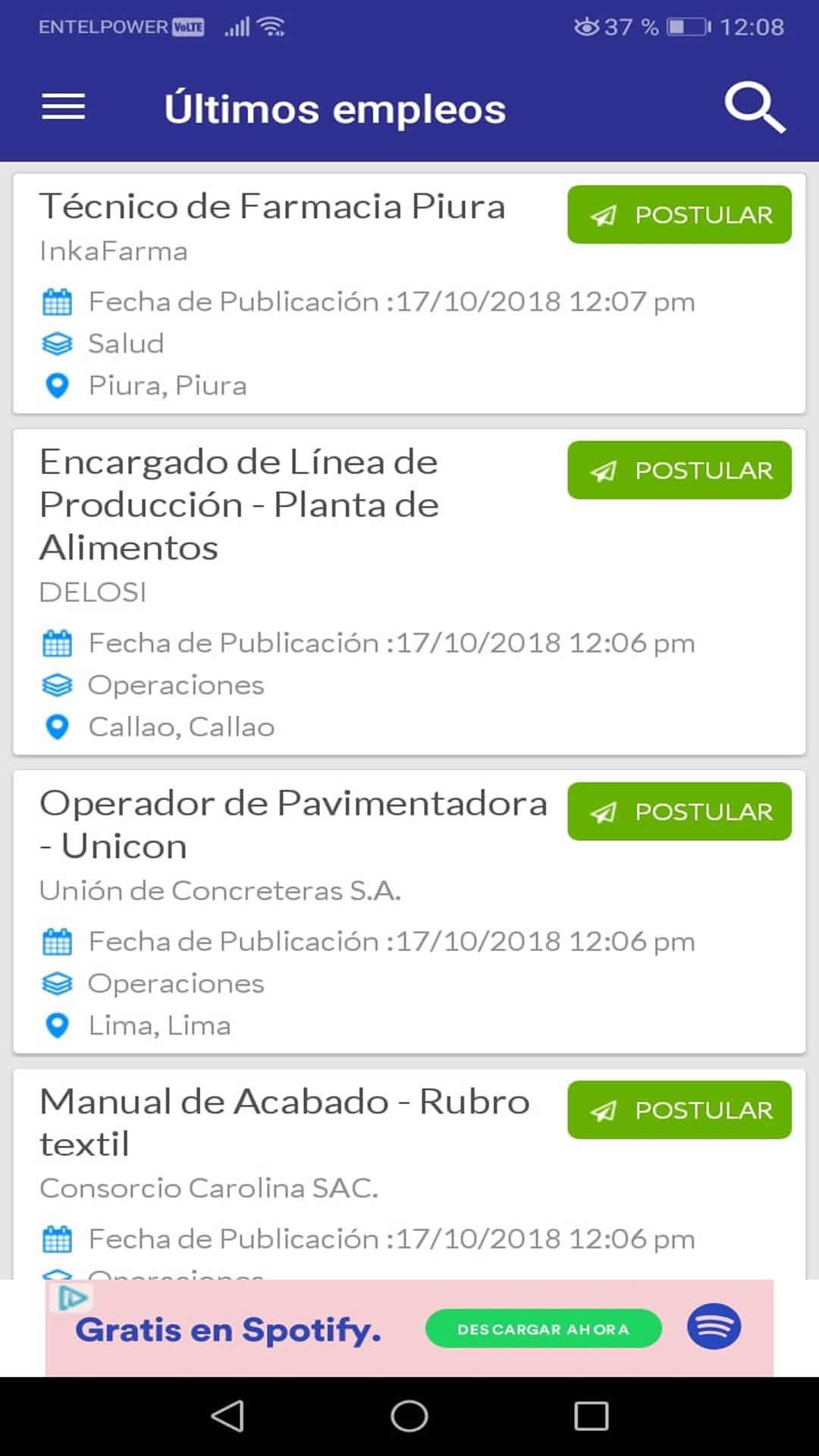Open the ad info icon on banner
The height and width of the screenshot is (1456, 819).
point(72,1298)
